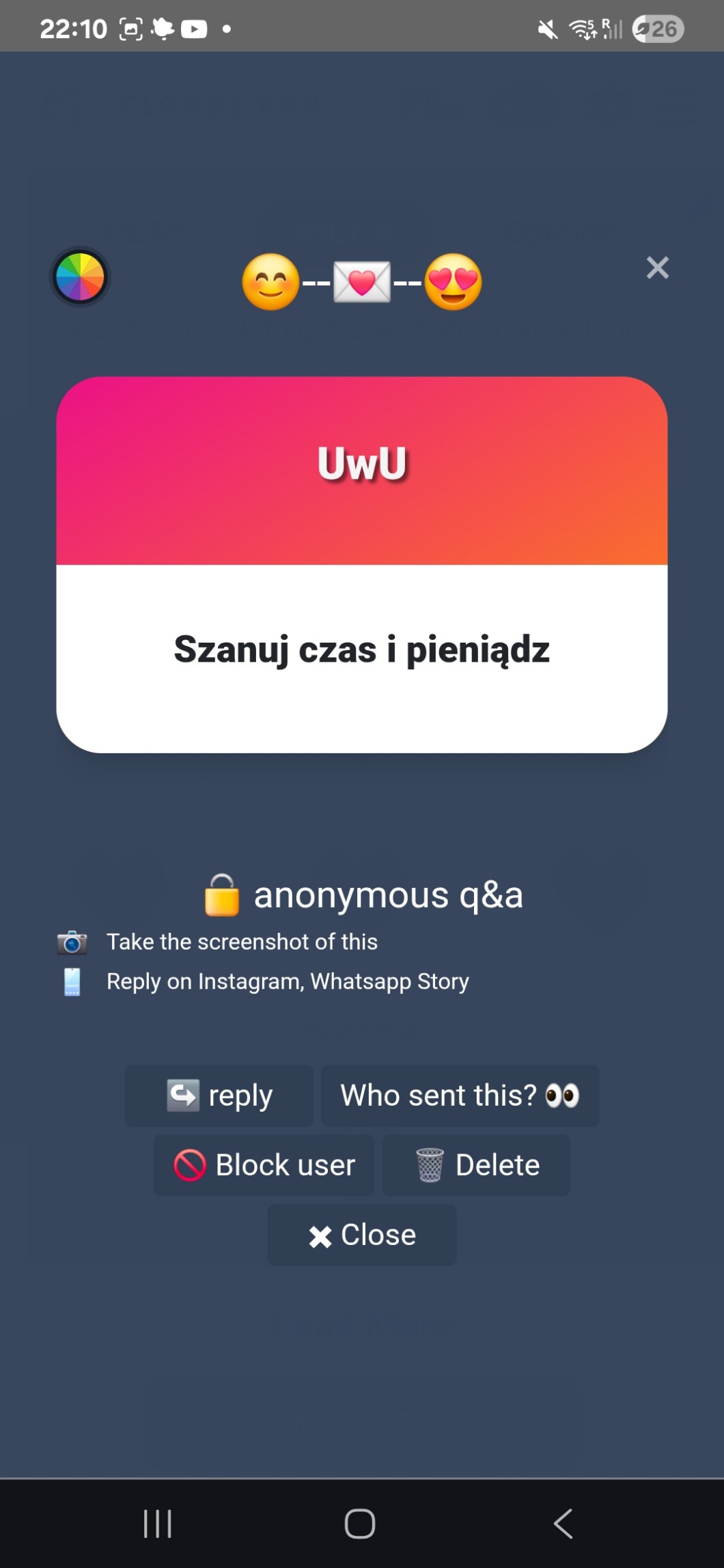Viewport: 724px width, 1568px height.
Task: Open the color wheel picker
Action: [x=80, y=277]
